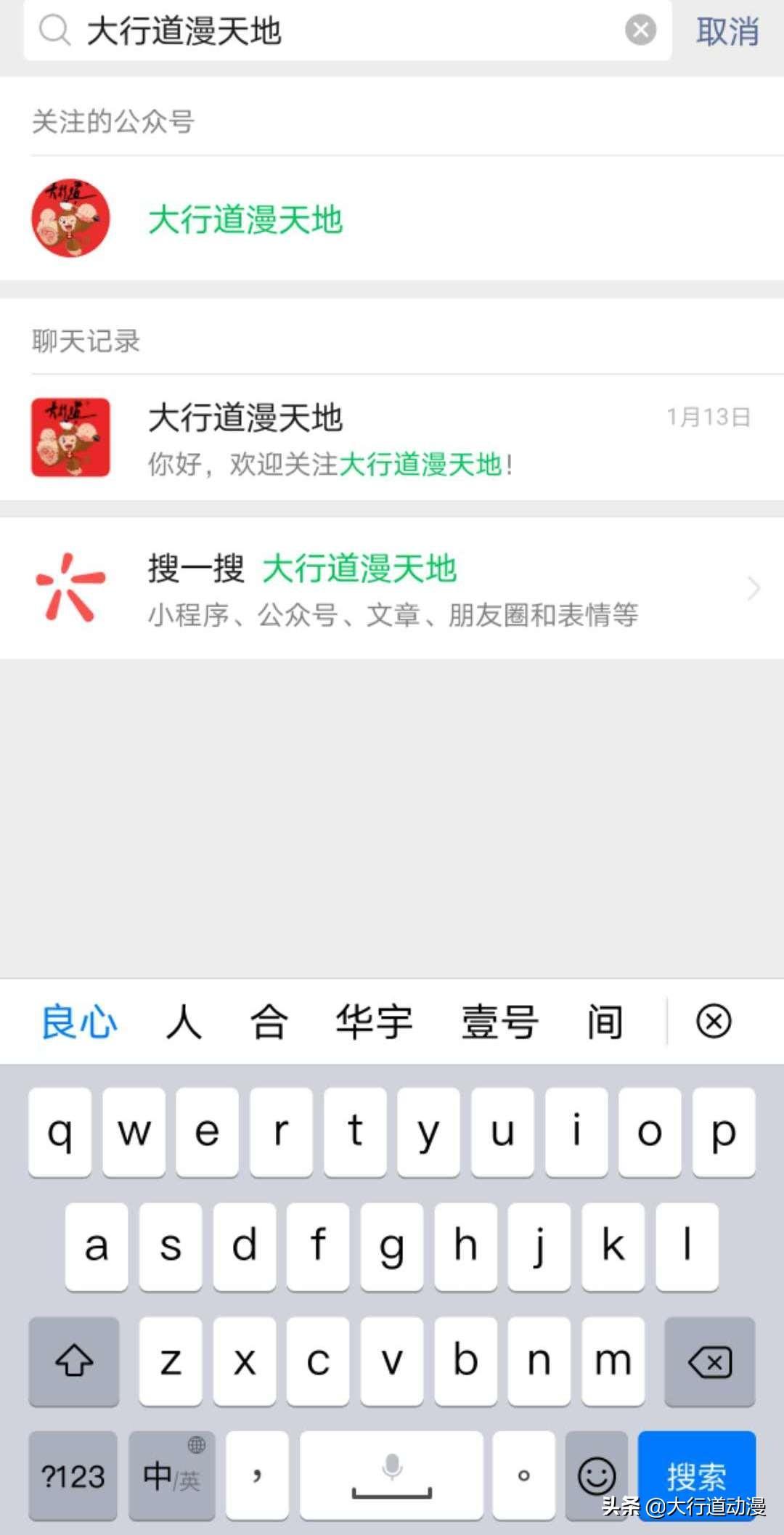
Task: Tap the blue 搜索 key
Action: pos(695,1474)
